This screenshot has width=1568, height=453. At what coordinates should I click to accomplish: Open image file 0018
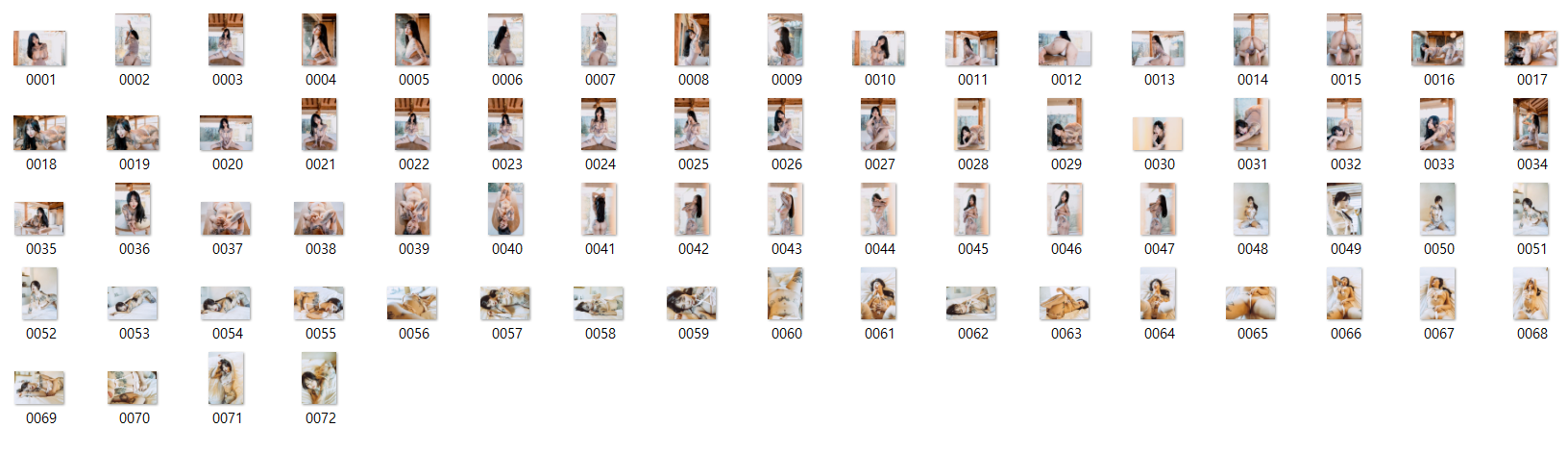40,133
